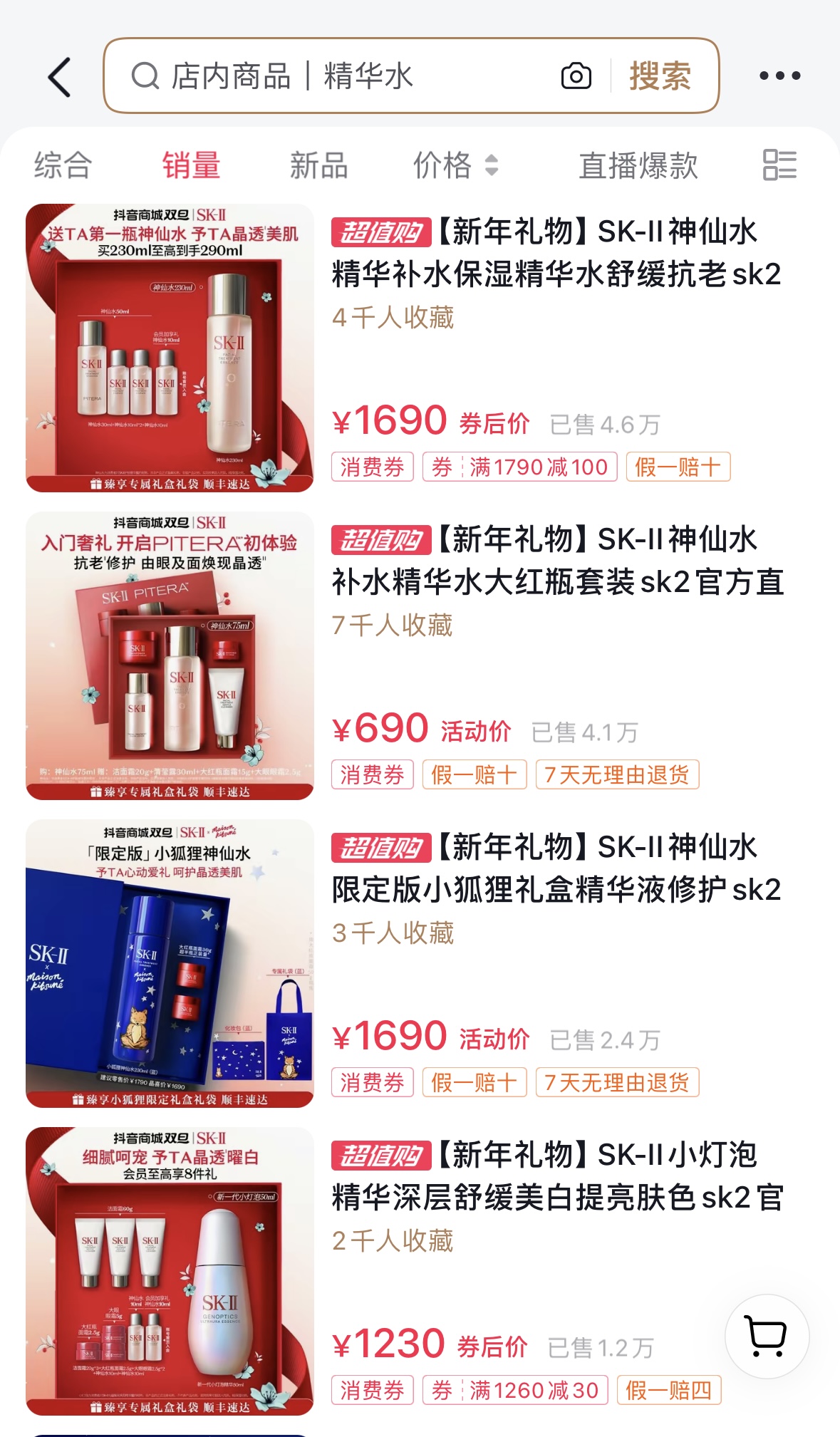Image resolution: width=840 pixels, height=1437 pixels.
Task: Open the three-dot overflow menu
Action: pyautogui.click(x=779, y=76)
